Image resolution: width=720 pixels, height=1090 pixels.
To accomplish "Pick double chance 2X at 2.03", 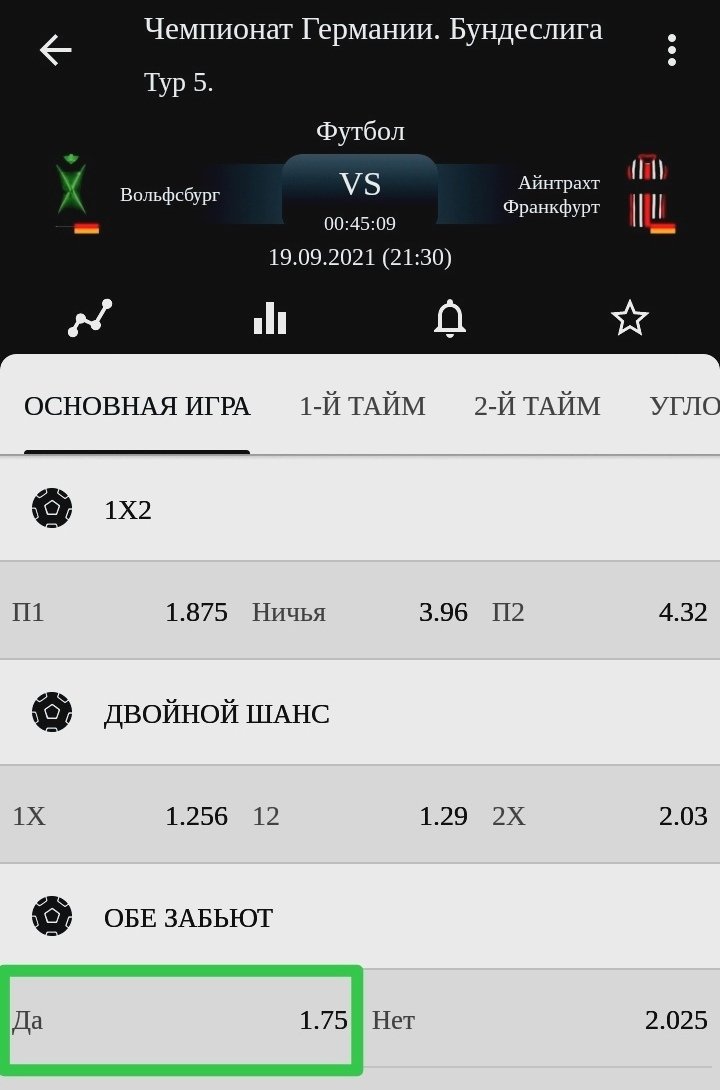I will [x=600, y=816].
